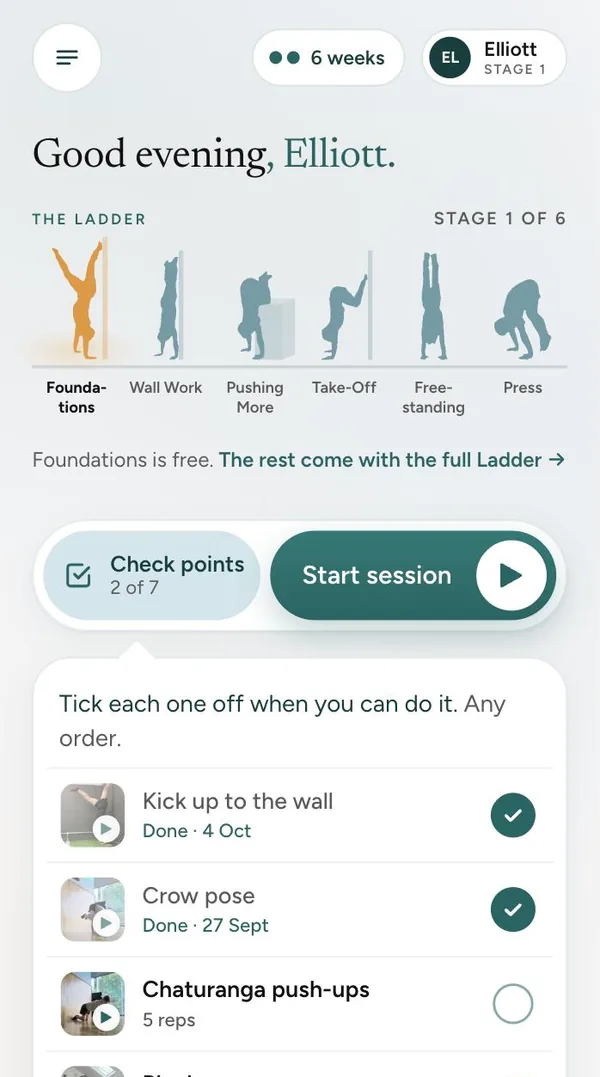Open the hamburger menu
Screen dimensions: 600x1077
pos(67,58)
